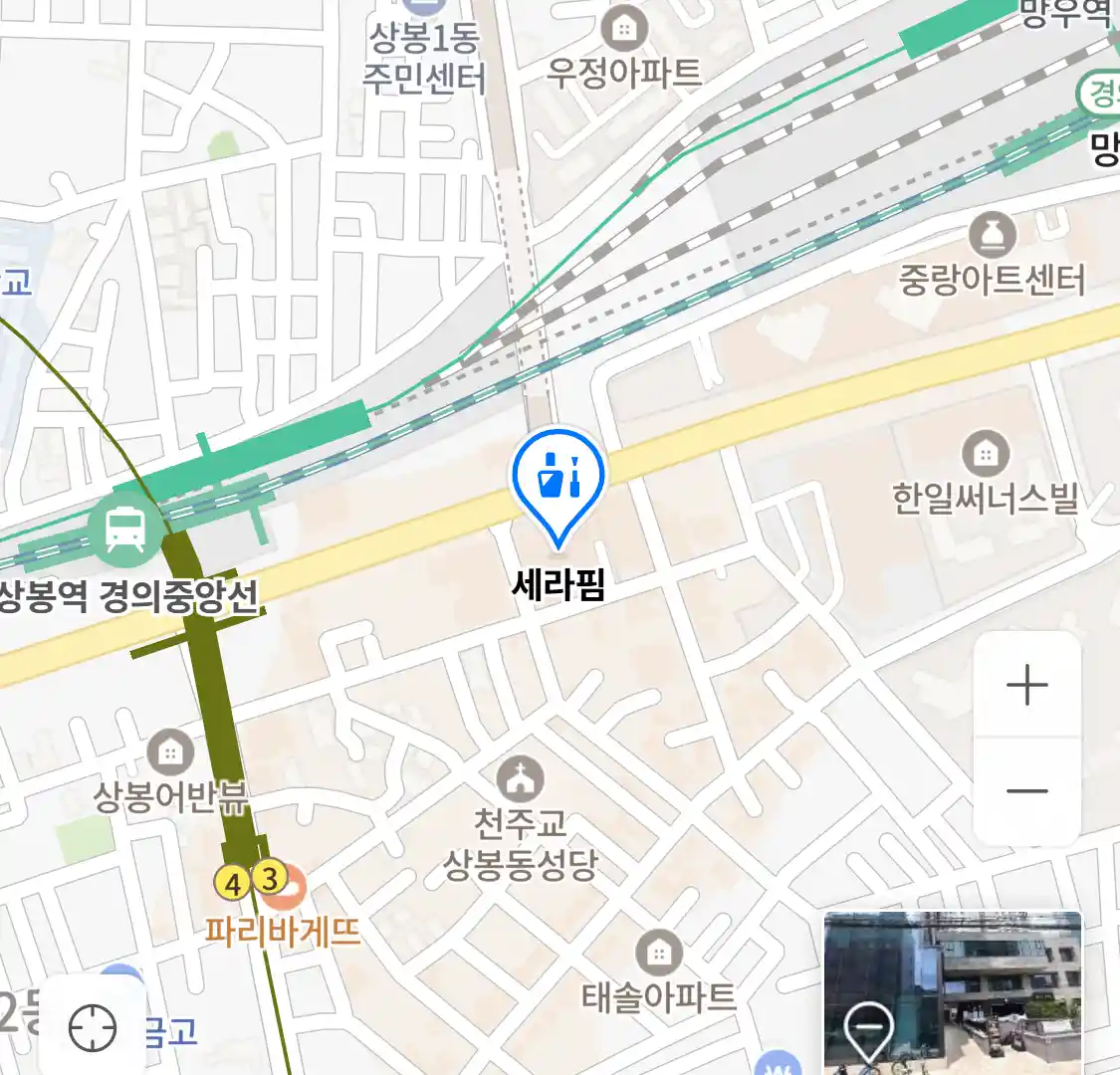This screenshot has width=1120, height=1075.
Task: Zoom out on the map
Action: click(x=1026, y=791)
